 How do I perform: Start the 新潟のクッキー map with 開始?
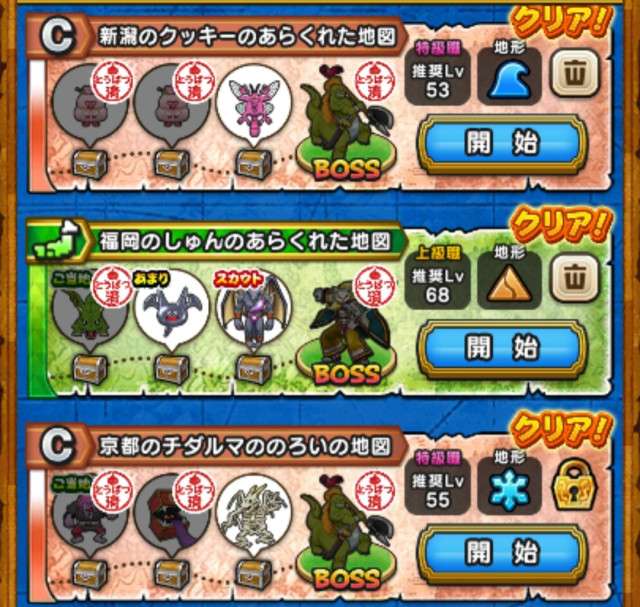[x=501, y=145]
